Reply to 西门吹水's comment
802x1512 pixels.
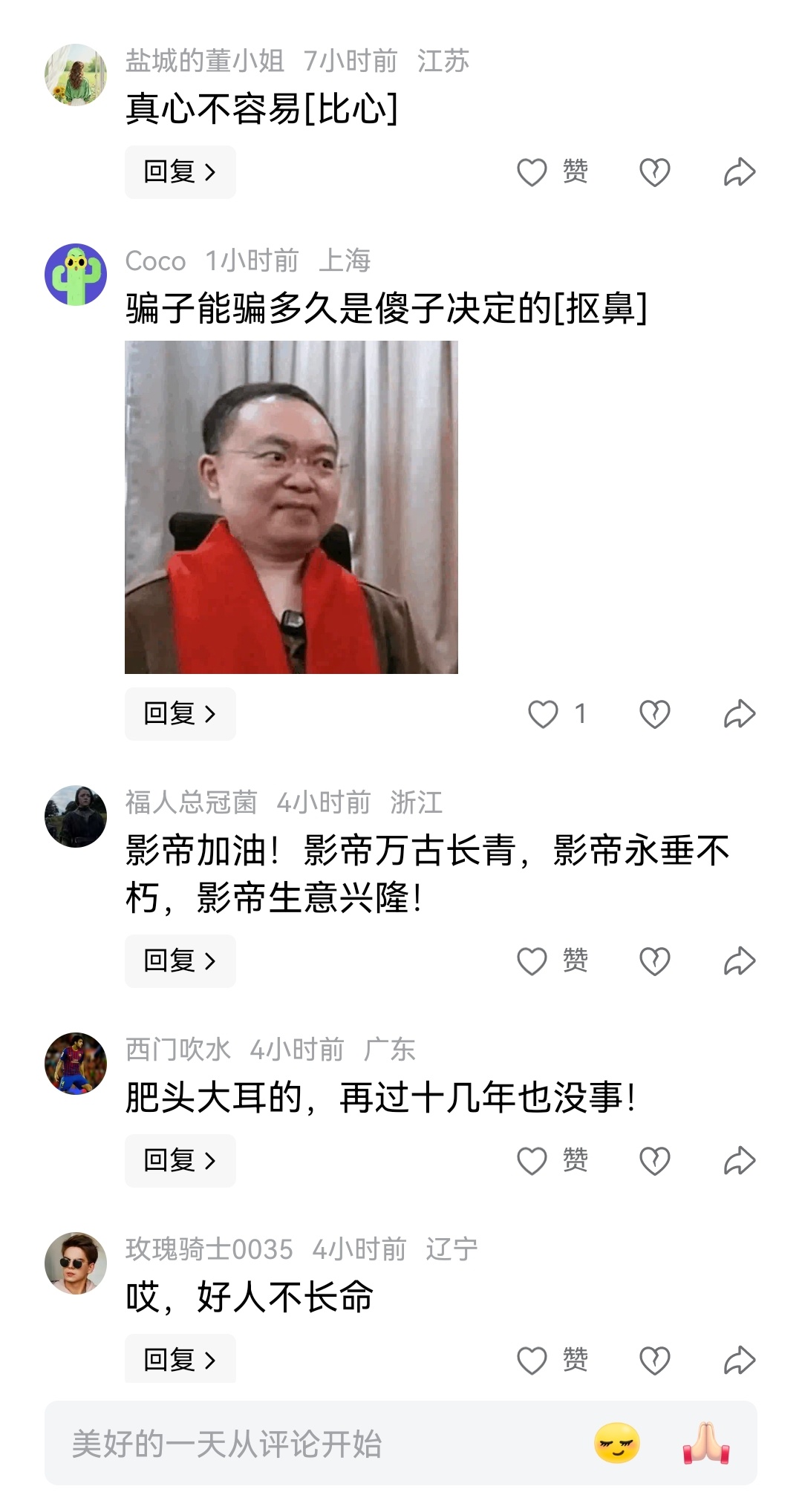[180, 1161]
